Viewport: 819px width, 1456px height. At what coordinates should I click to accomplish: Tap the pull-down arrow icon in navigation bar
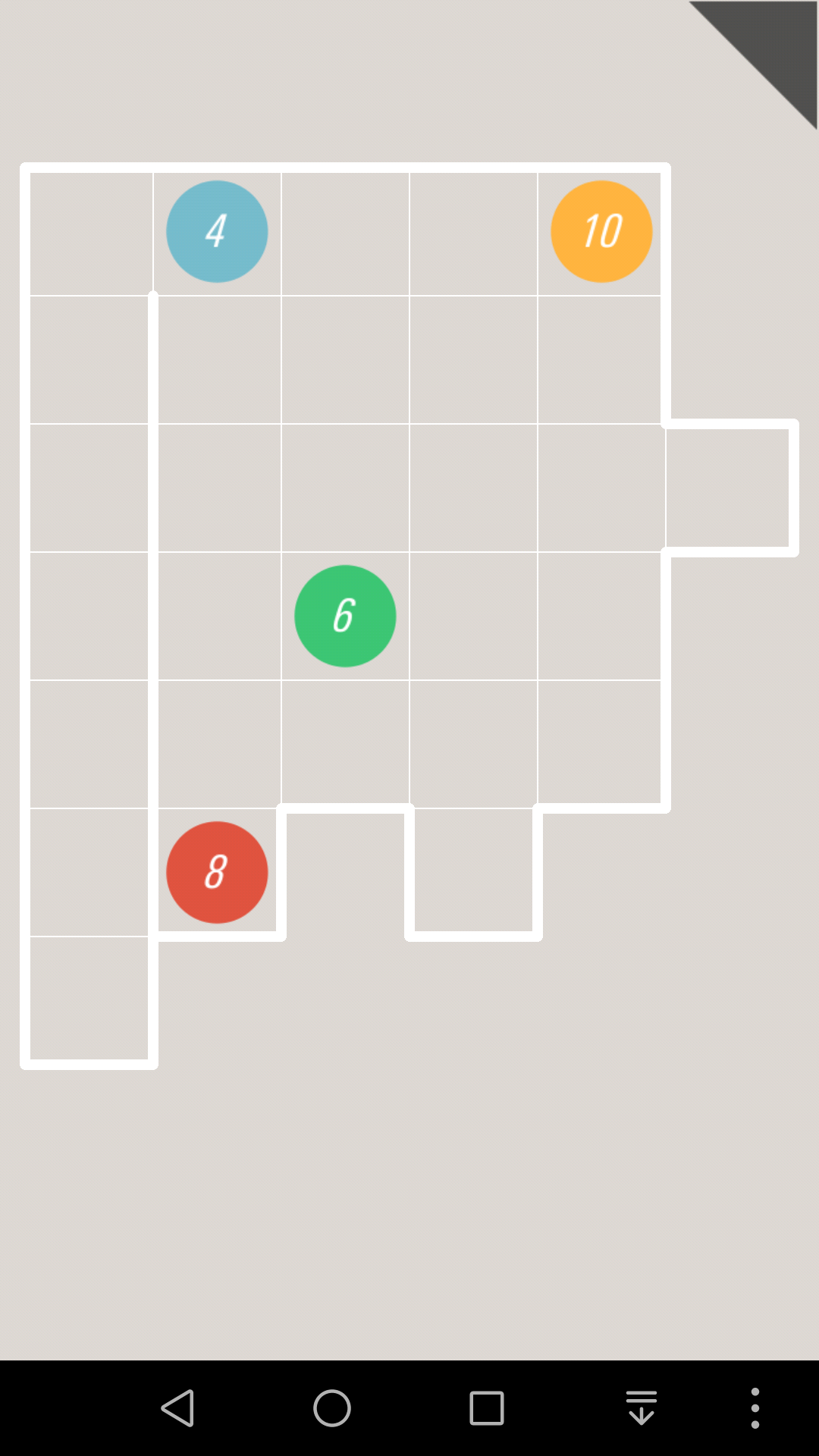tap(642, 1408)
